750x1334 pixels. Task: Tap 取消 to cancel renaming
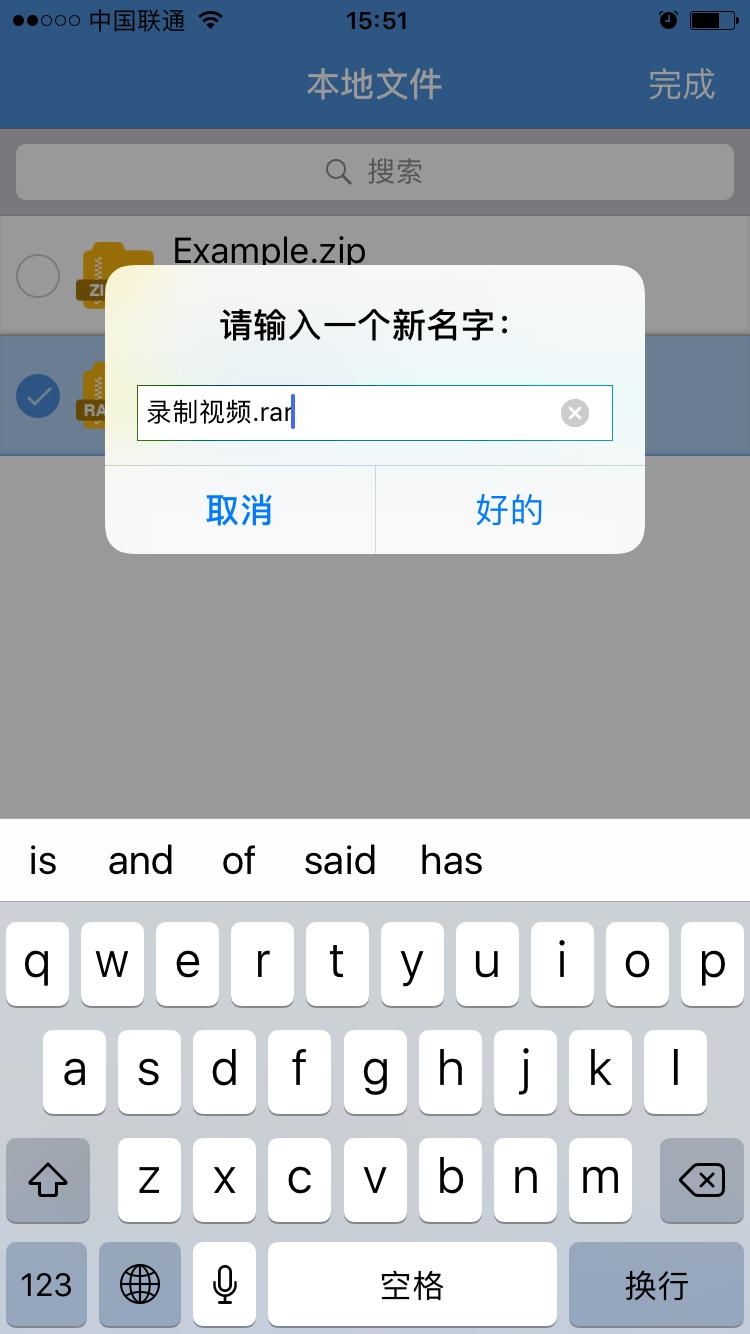coord(240,510)
